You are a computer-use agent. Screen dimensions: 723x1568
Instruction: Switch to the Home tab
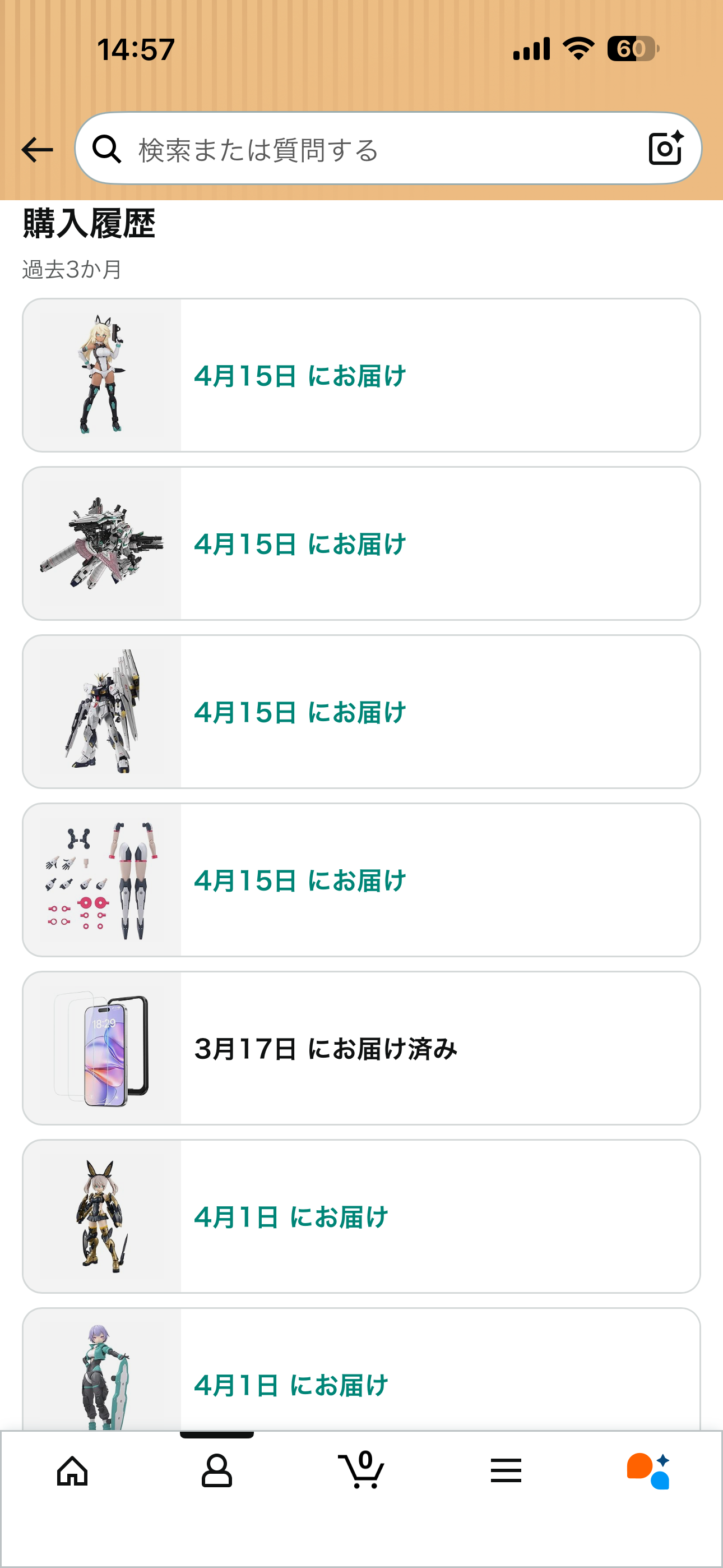click(x=72, y=1472)
